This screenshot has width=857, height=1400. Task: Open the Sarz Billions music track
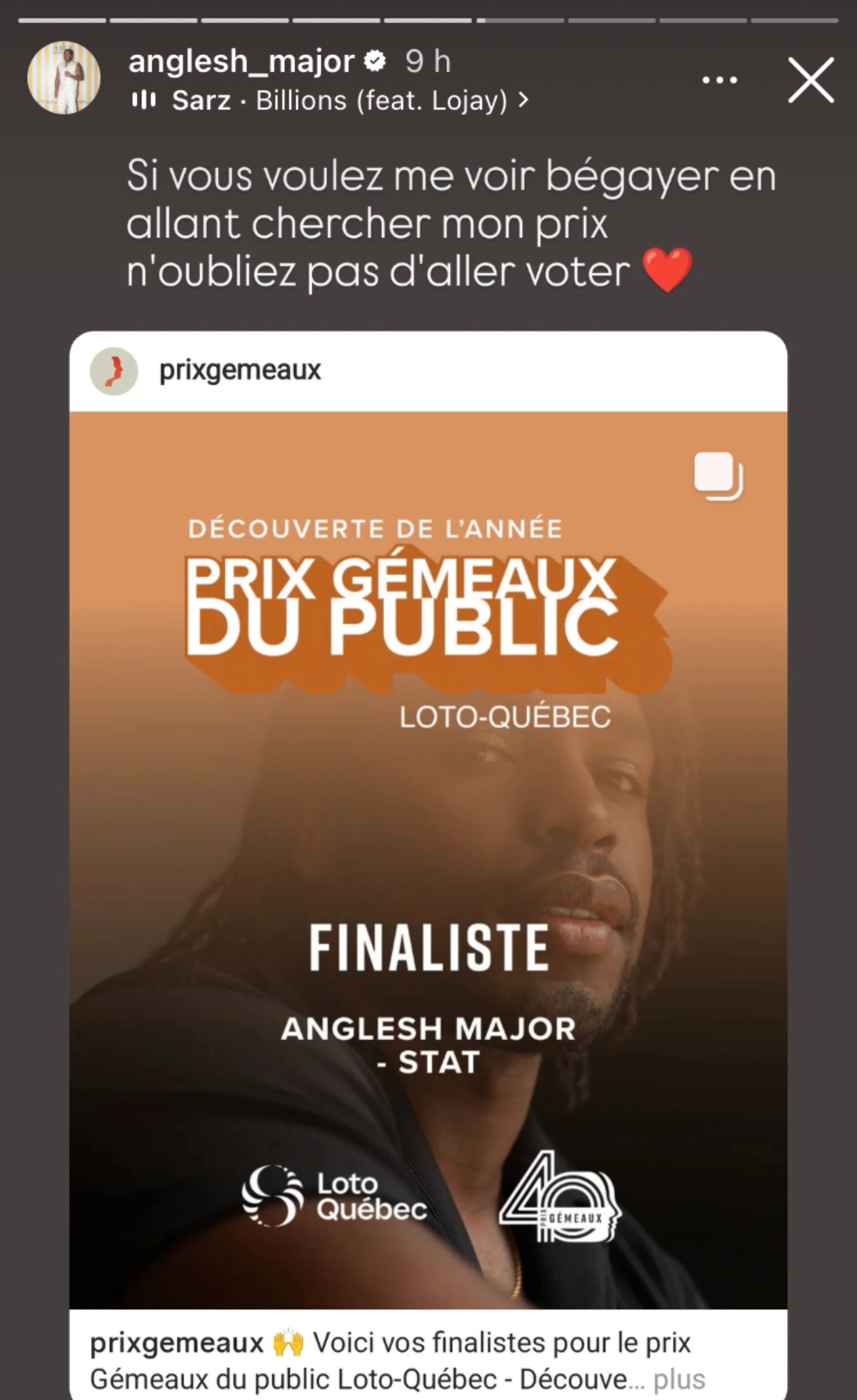(x=331, y=101)
